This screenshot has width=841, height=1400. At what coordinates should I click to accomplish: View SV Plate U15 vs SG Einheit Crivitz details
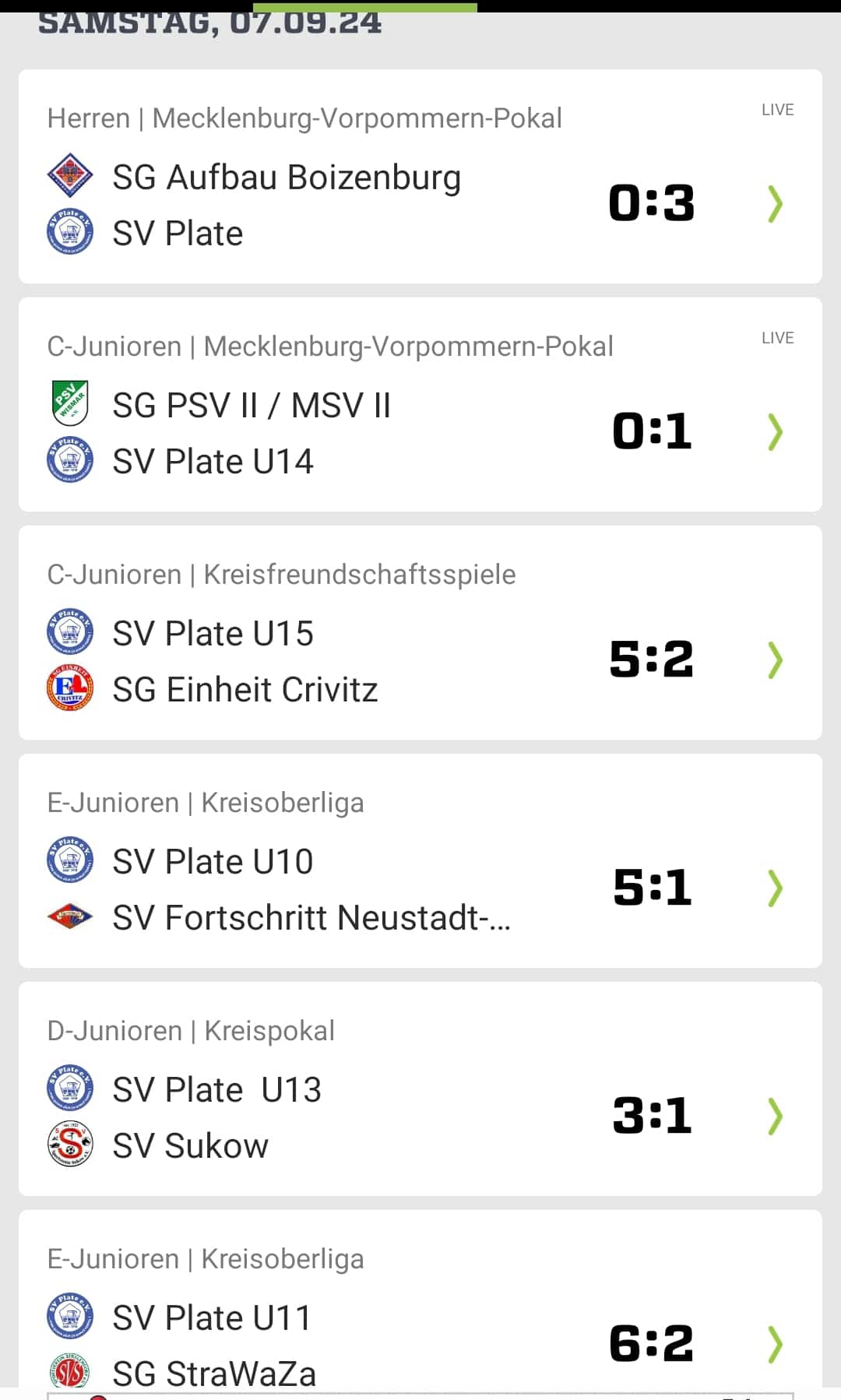(x=420, y=633)
